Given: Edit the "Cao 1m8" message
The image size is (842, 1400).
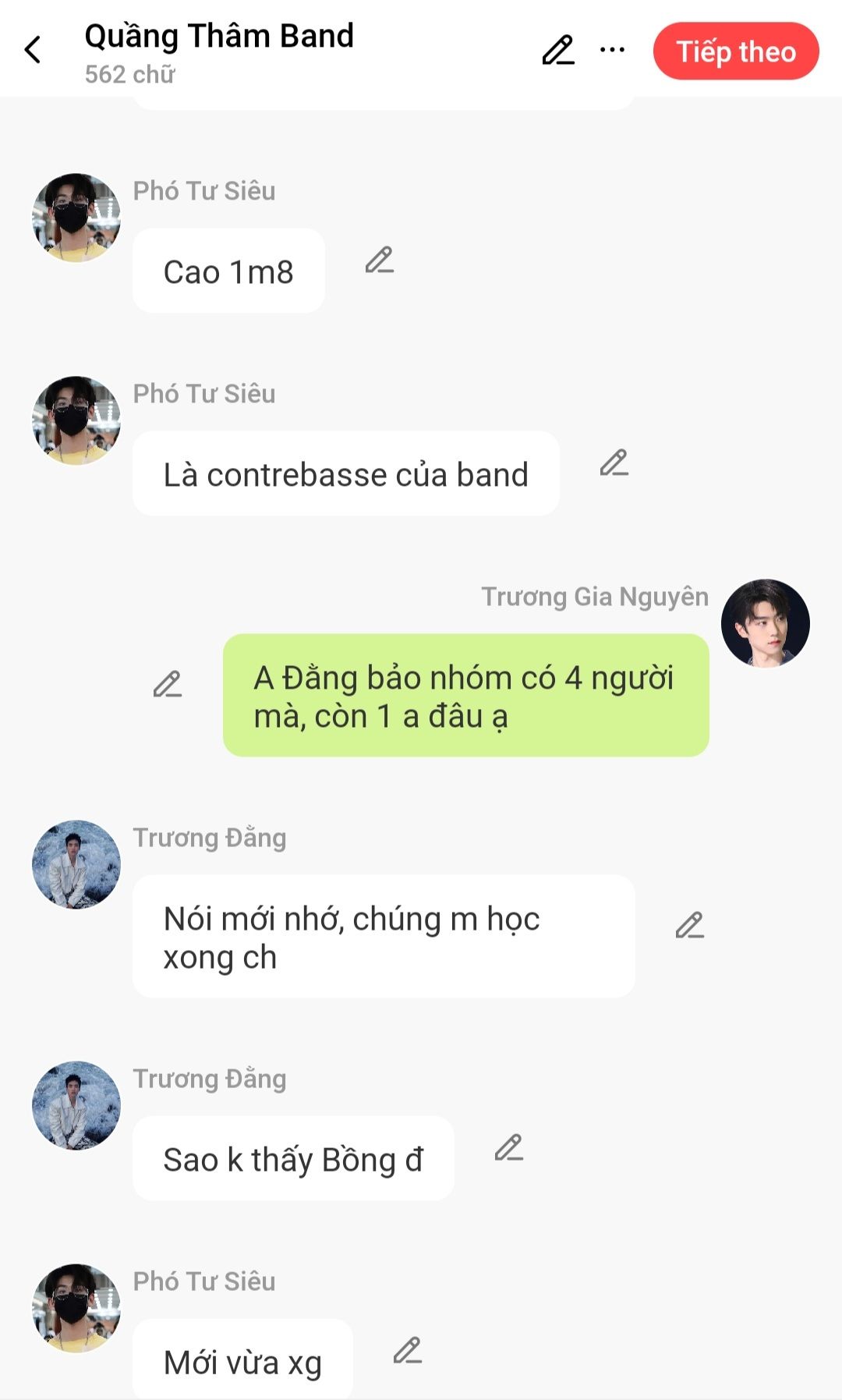Looking at the screenshot, I should point(380,261).
